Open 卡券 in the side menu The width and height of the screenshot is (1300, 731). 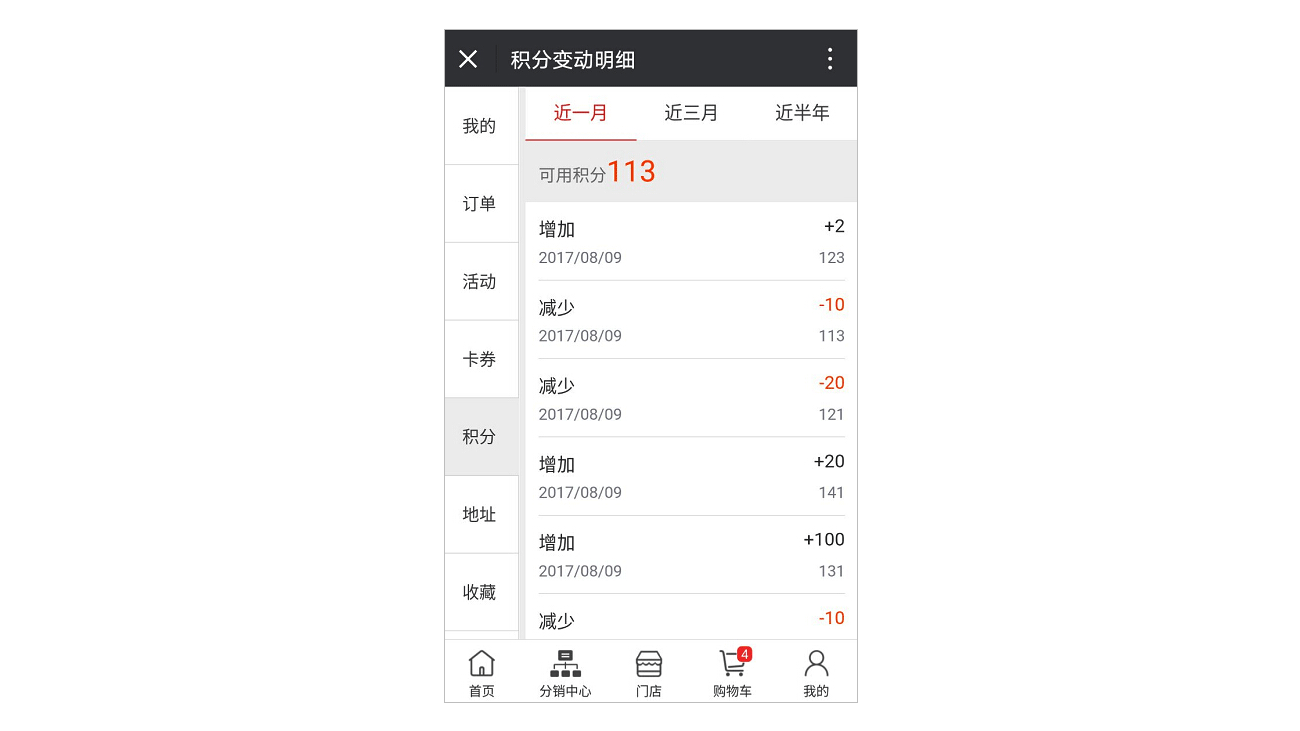coord(480,359)
